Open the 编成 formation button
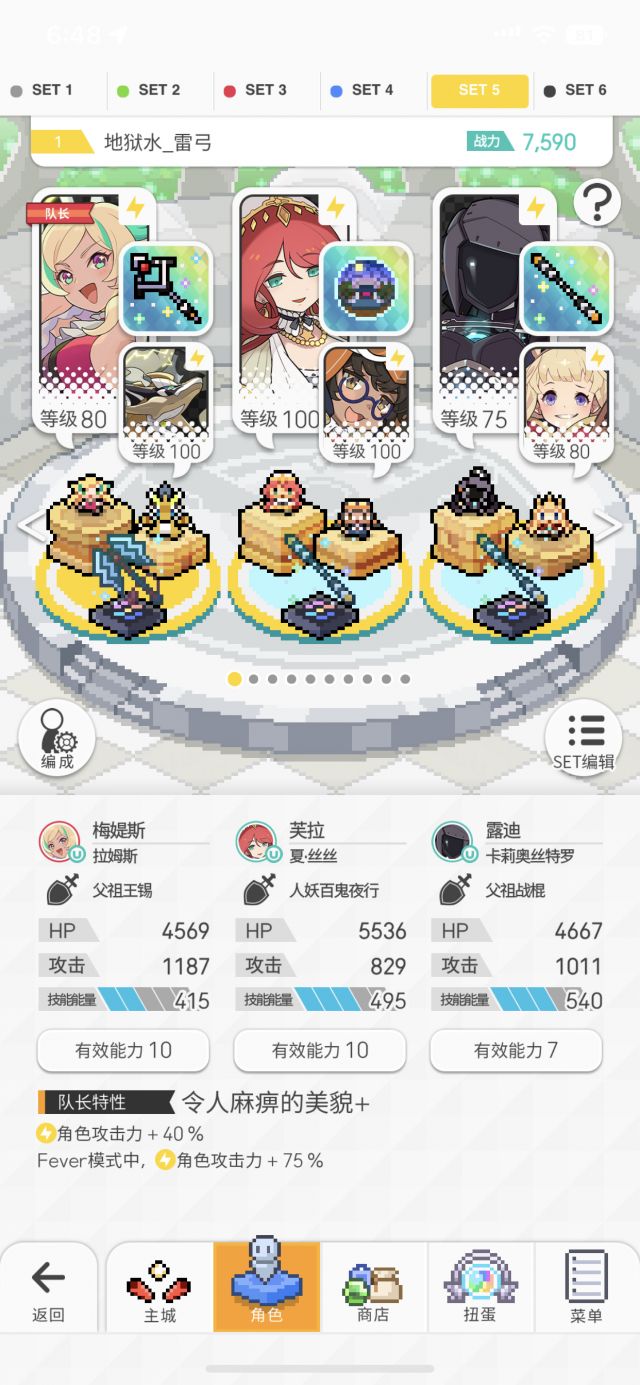The height and width of the screenshot is (1385, 640). tap(57, 740)
